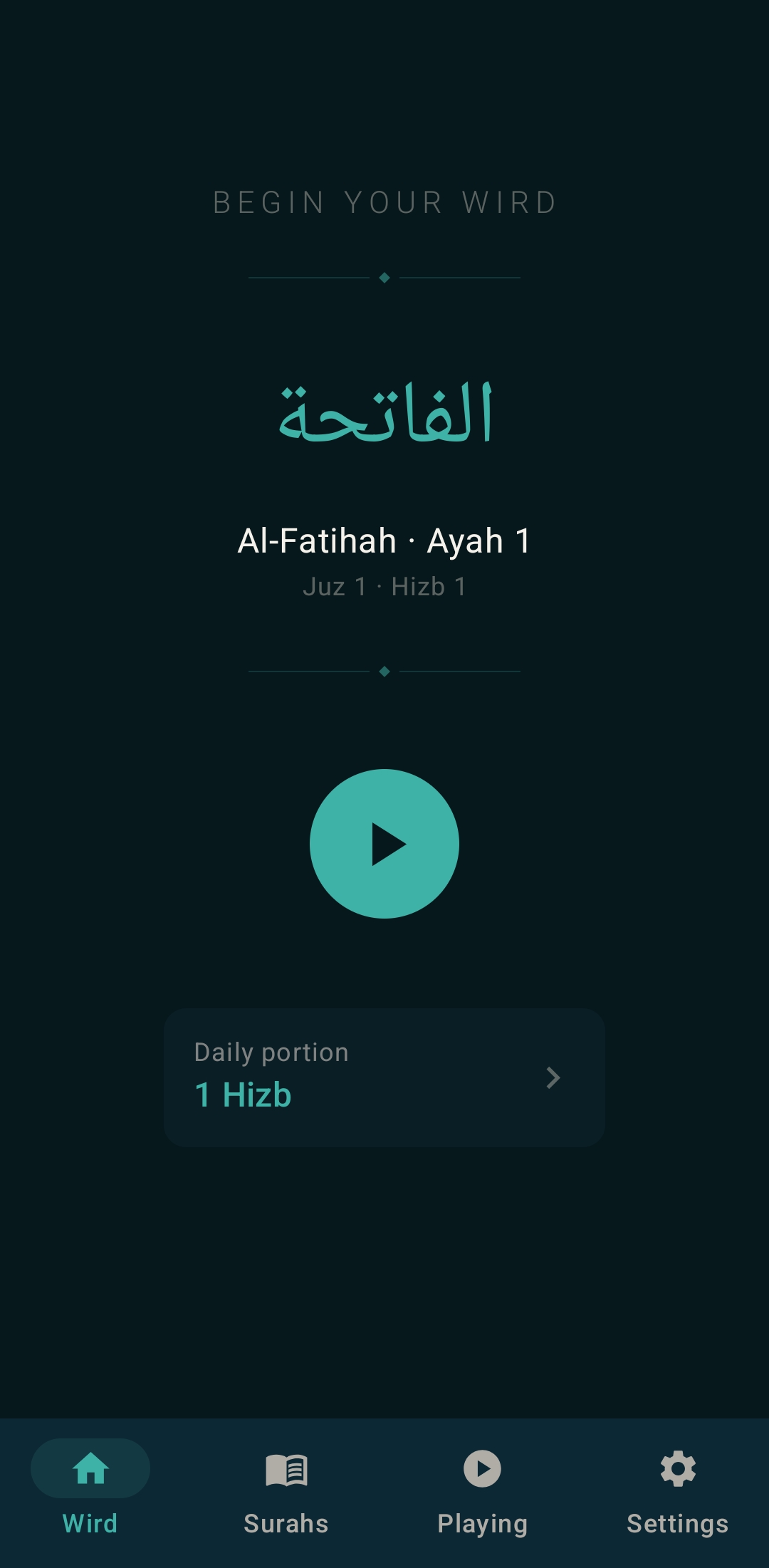Tap the "Wird" text in bottom navigation

91,1524
